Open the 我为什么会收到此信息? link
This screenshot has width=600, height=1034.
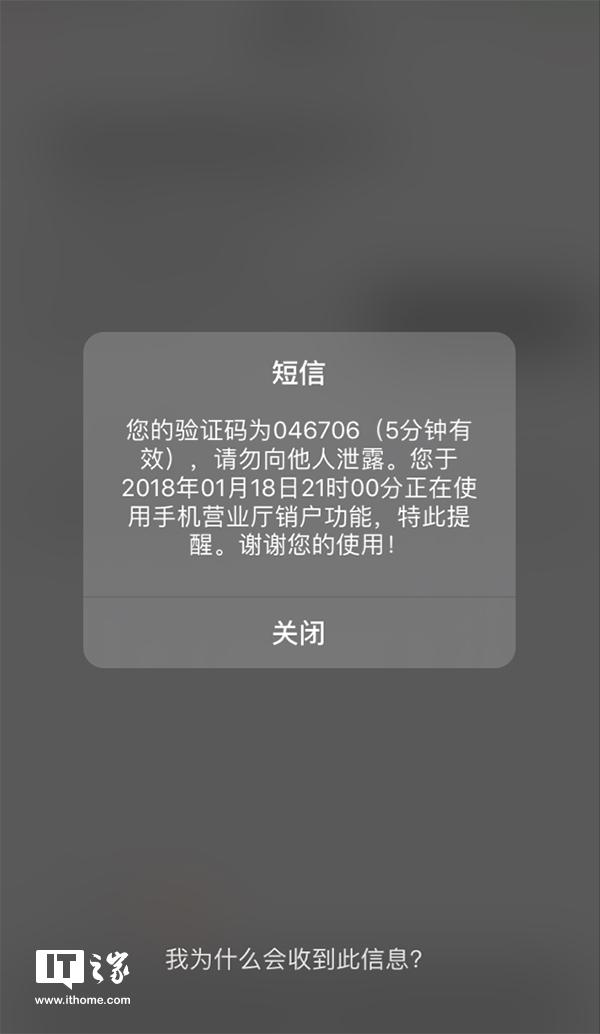click(294, 958)
